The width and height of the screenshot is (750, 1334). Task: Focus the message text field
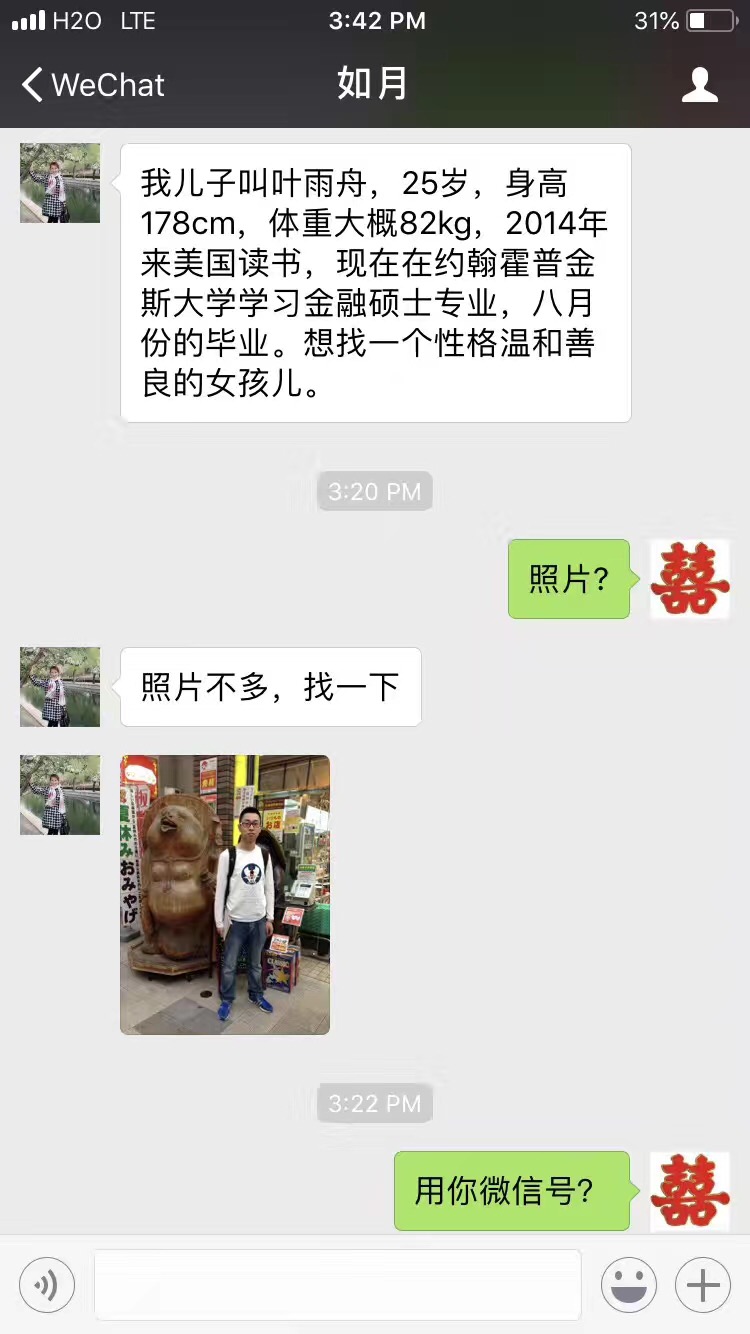tap(337, 1285)
